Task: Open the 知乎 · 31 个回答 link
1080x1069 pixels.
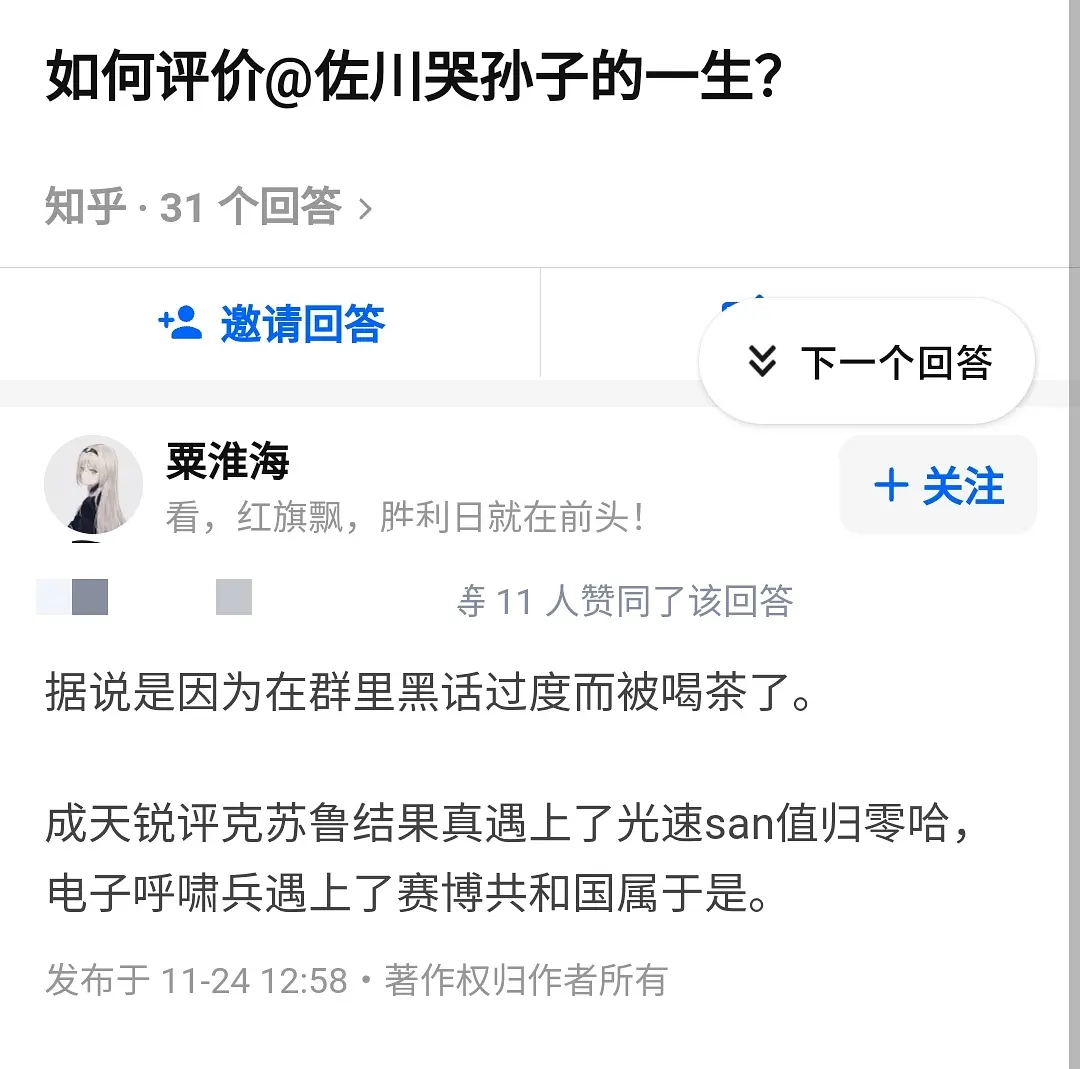Action: click(208, 208)
